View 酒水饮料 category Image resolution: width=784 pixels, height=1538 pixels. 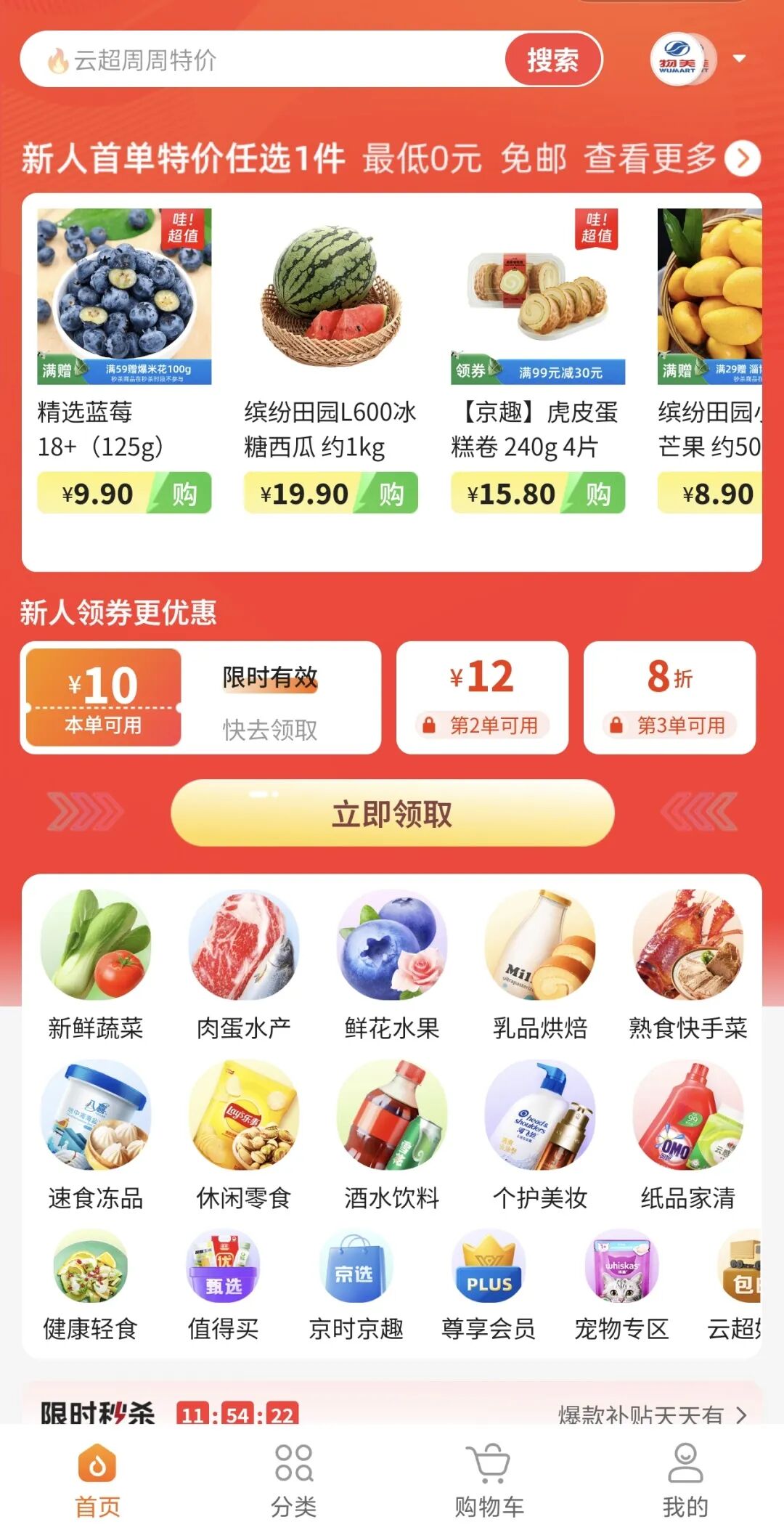(392, 1136)
